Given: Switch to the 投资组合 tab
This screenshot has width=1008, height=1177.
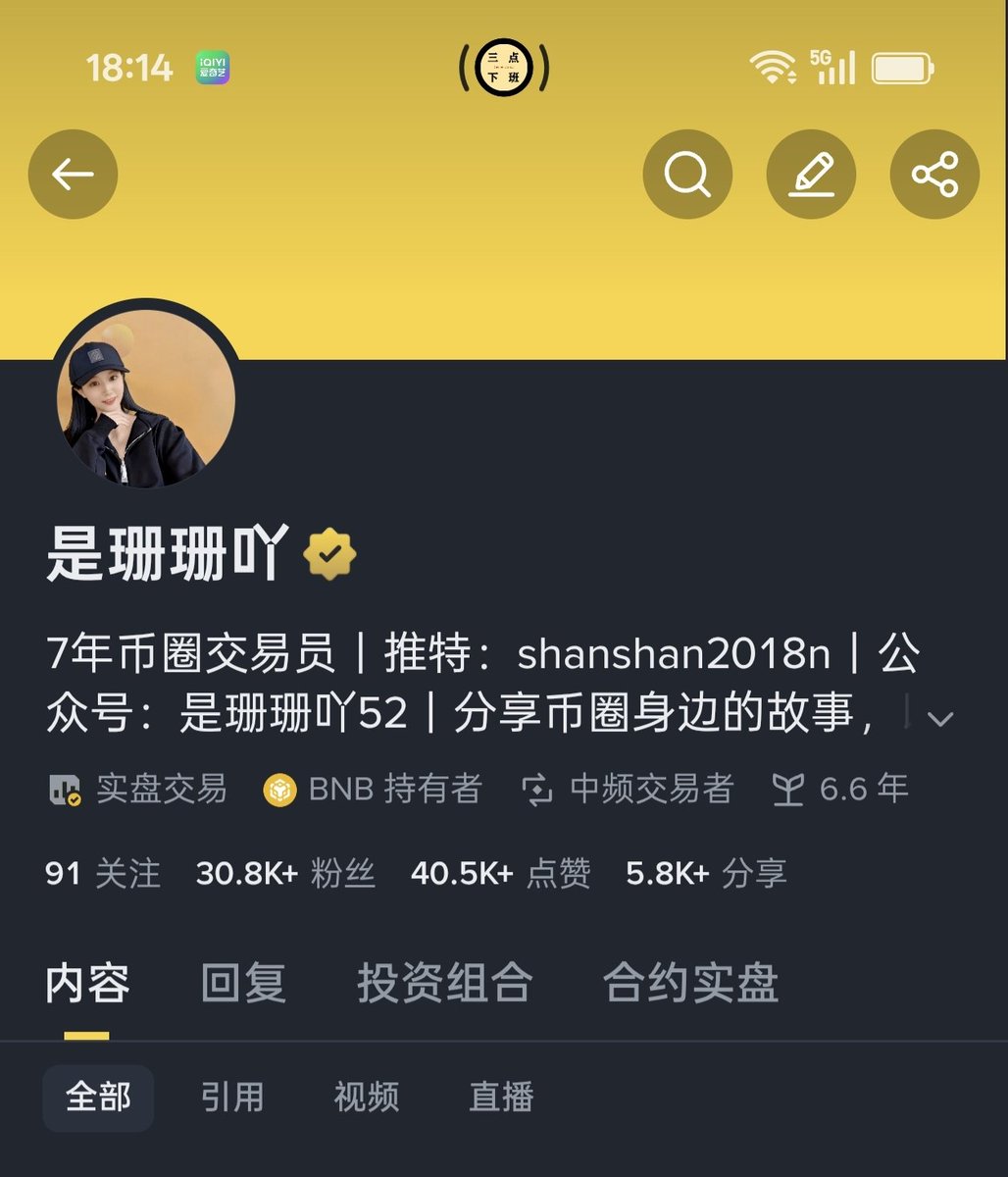Looking at the screenshot, I should (444, 984).
